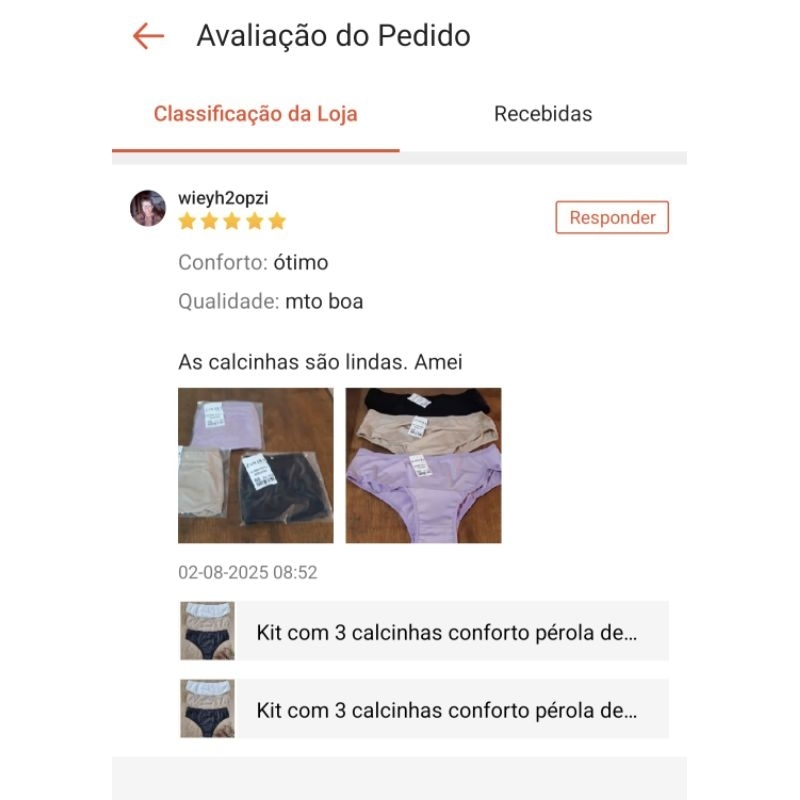The image size is (800, 800).
Task: Open wieyh2opzi's profile avatar
Action: 148,208
